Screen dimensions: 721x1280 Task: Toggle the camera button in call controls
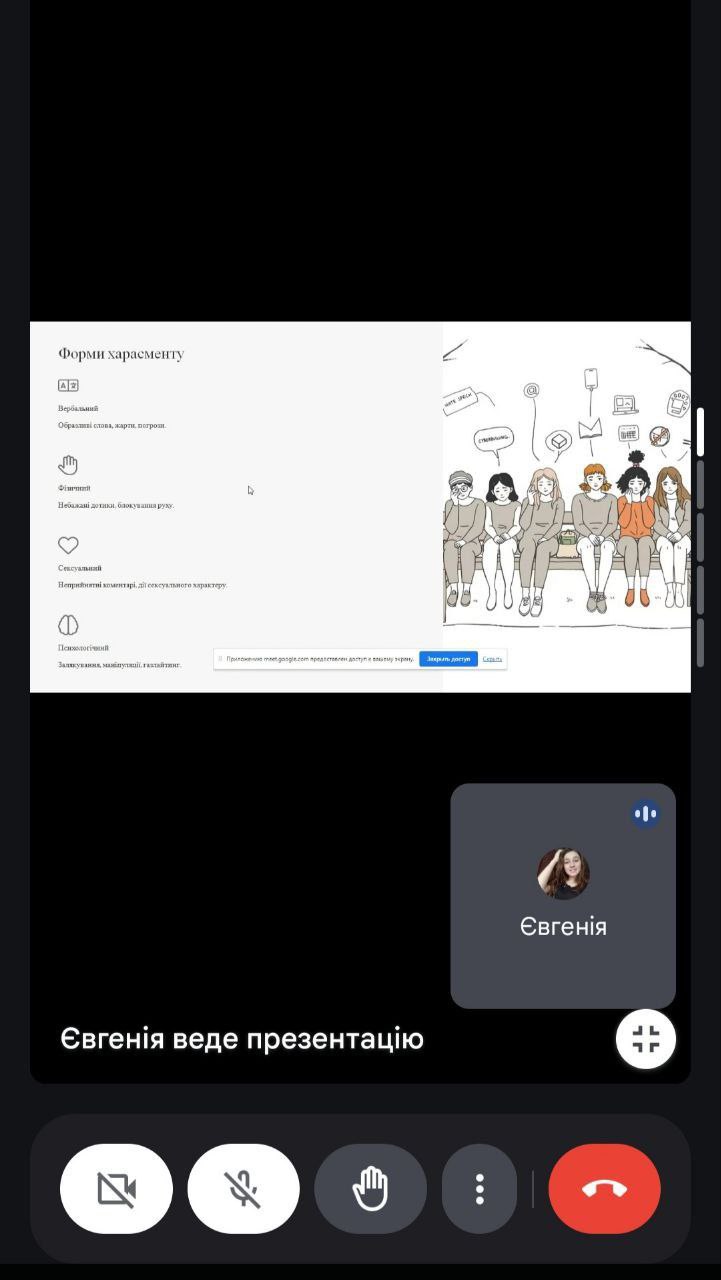tap(116, 1189)
